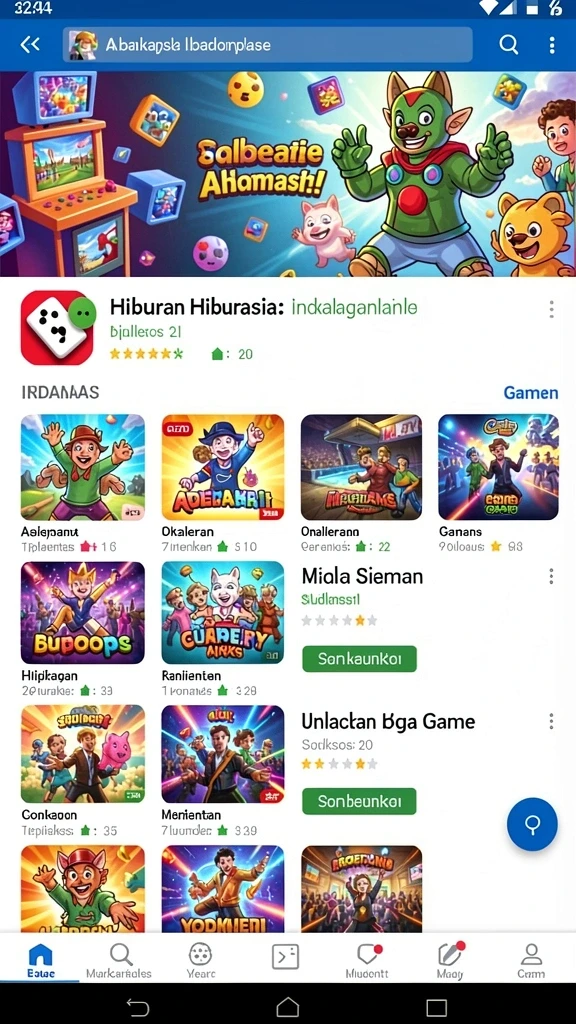Tap the Sonbeunkoı button under Unlactan Bga Game

point(359,801)
